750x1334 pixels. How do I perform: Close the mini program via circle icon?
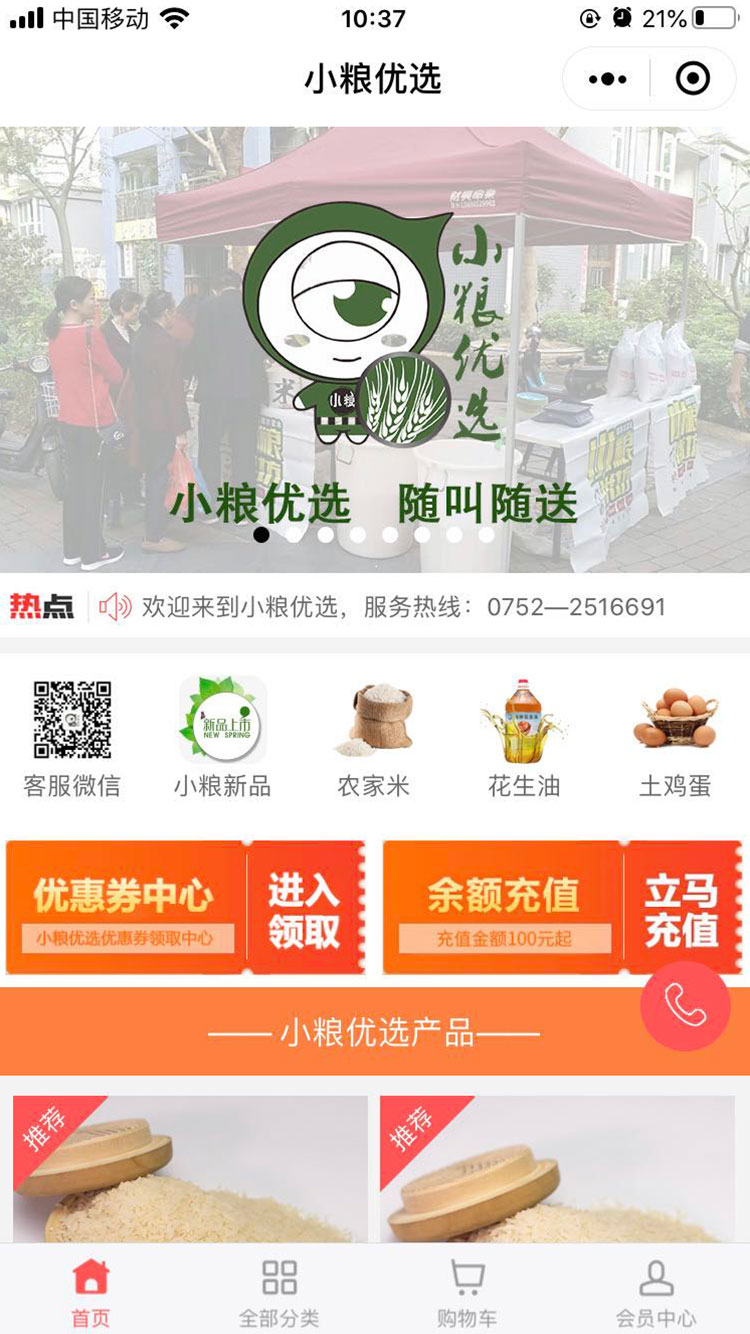pos(692,79)
